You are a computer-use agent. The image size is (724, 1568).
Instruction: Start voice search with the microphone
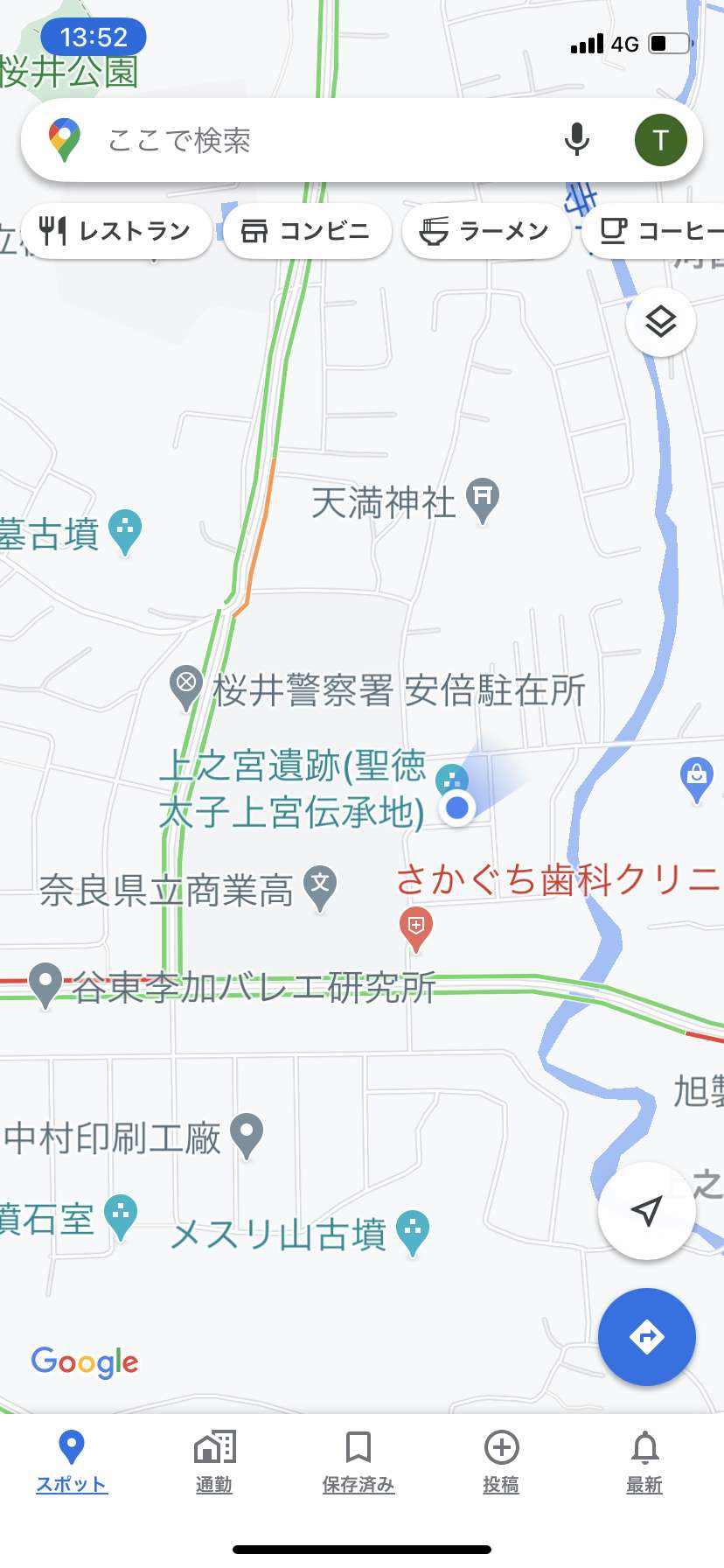tap(576, 140)
